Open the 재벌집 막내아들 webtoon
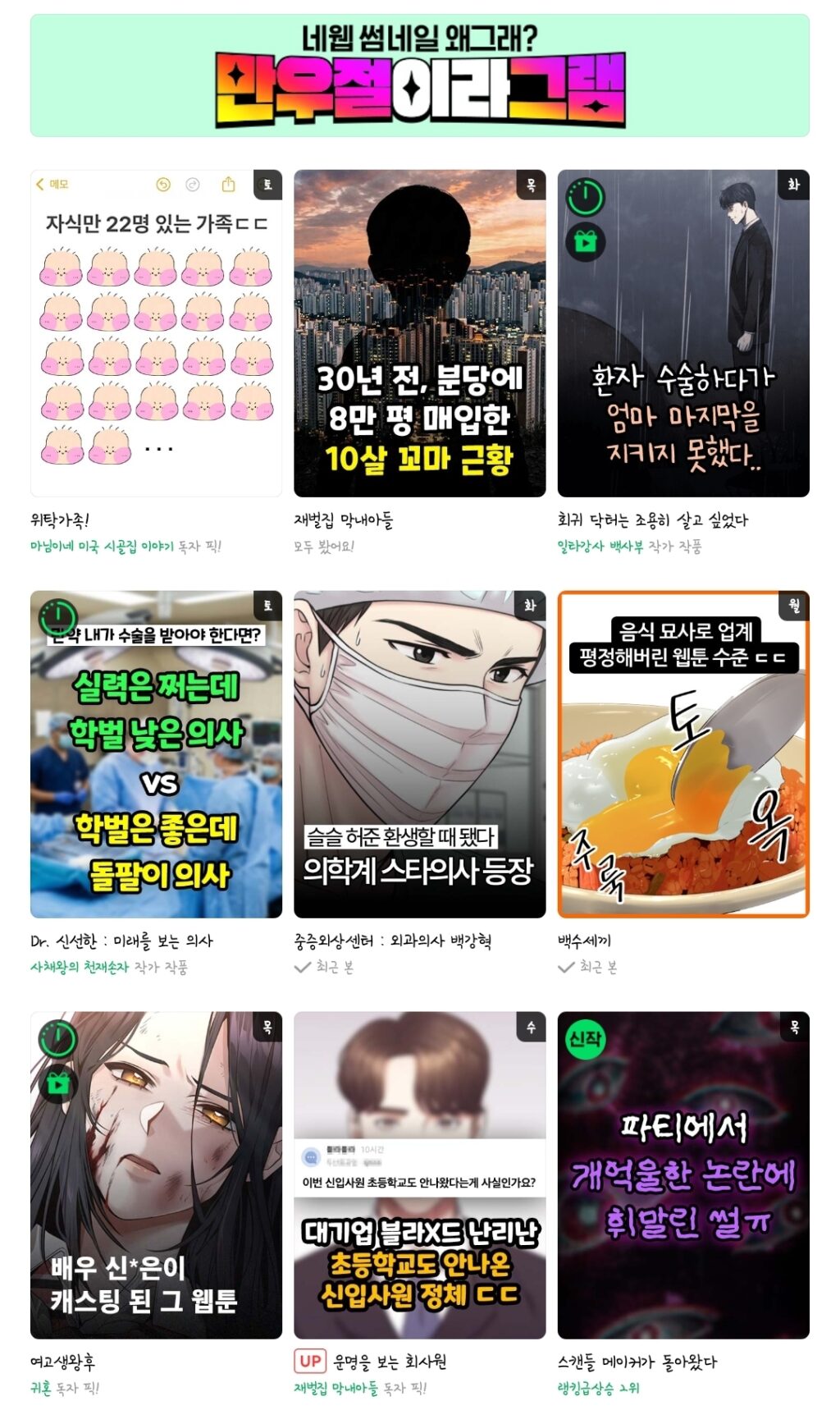Screen dimensions: 840x1410 pos(419,333)
